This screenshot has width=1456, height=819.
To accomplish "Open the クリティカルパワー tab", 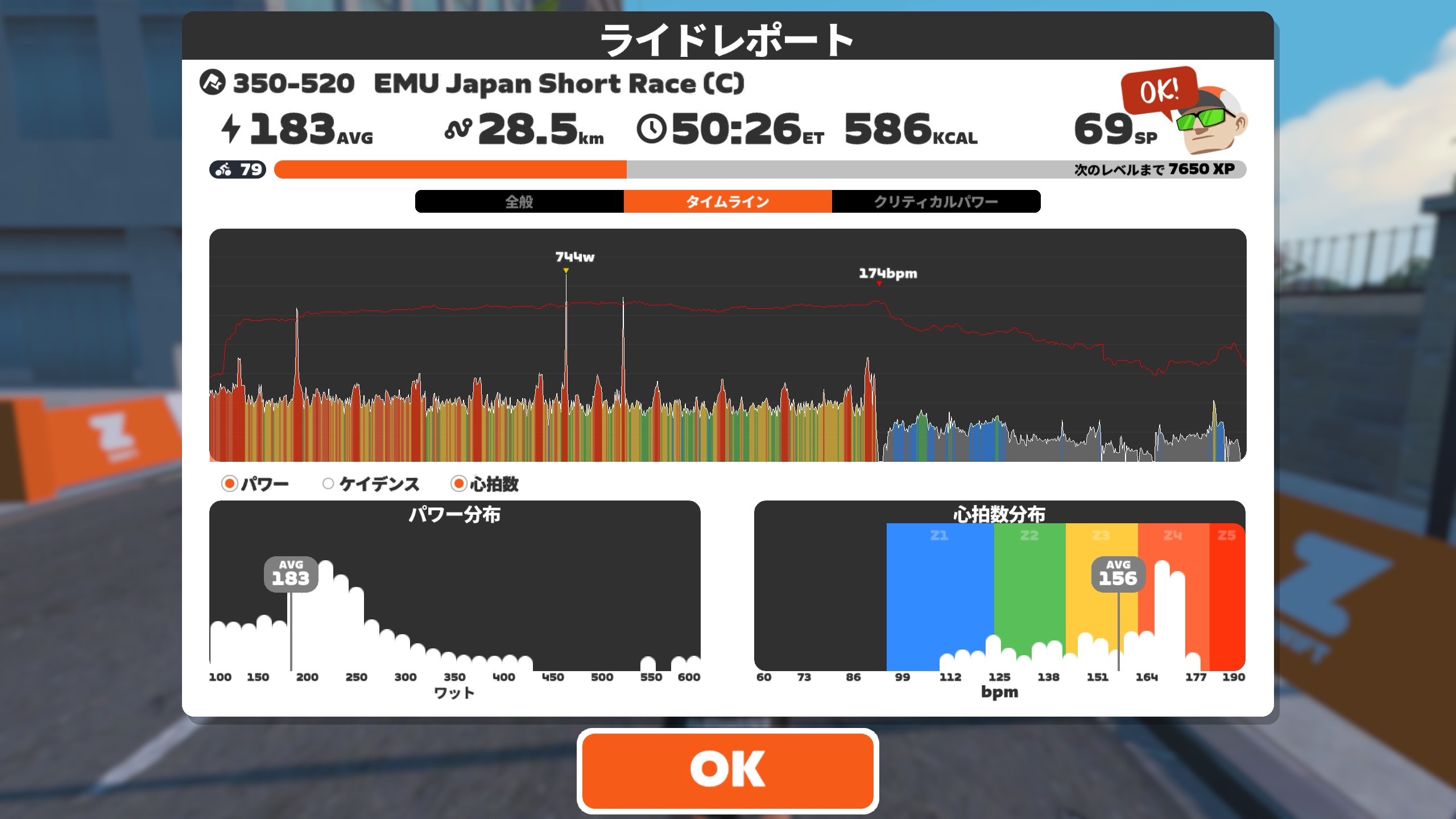I will pos(936,201).
